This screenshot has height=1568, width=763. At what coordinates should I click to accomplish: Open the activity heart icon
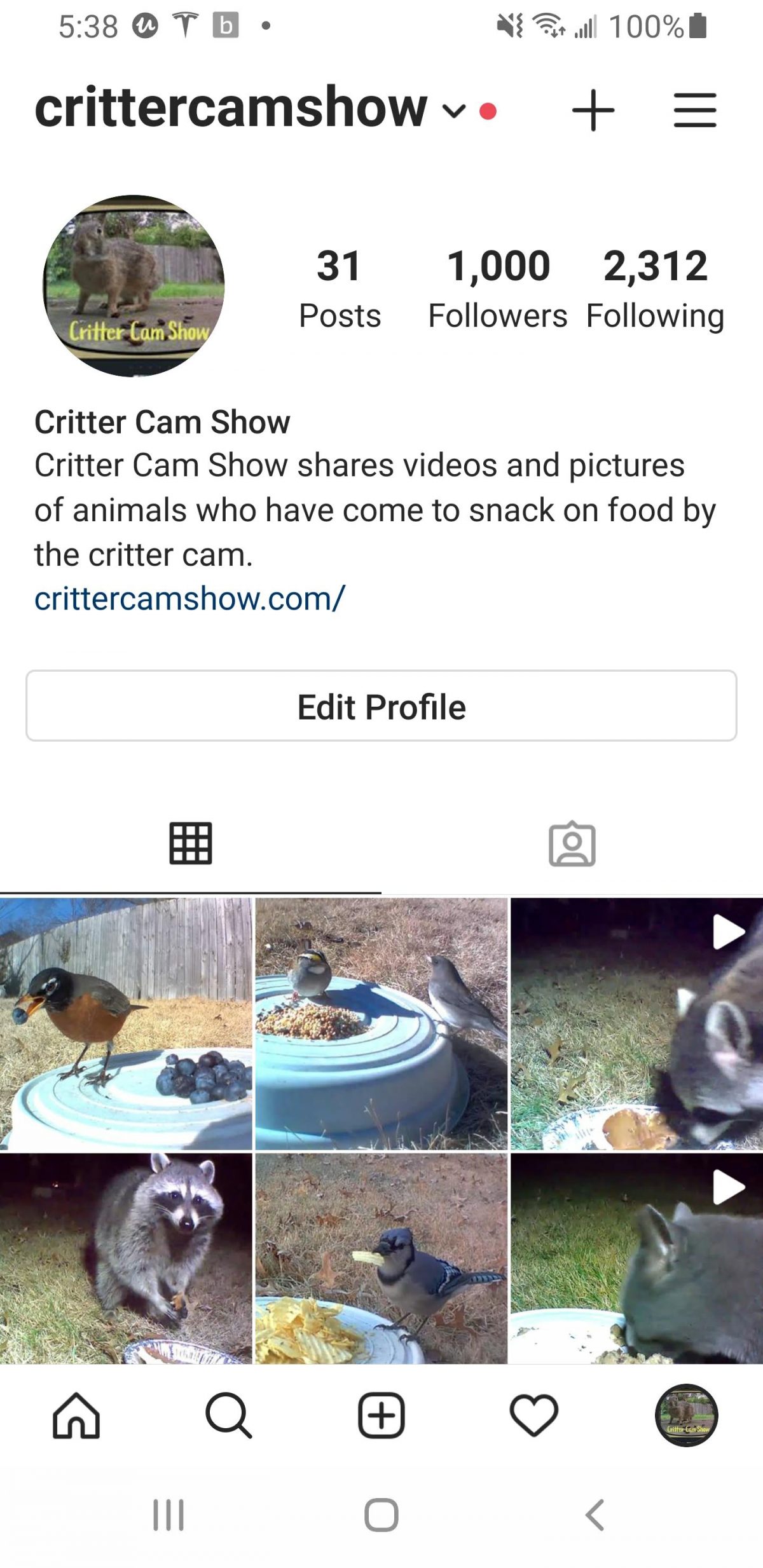(x=534, y=1416)
